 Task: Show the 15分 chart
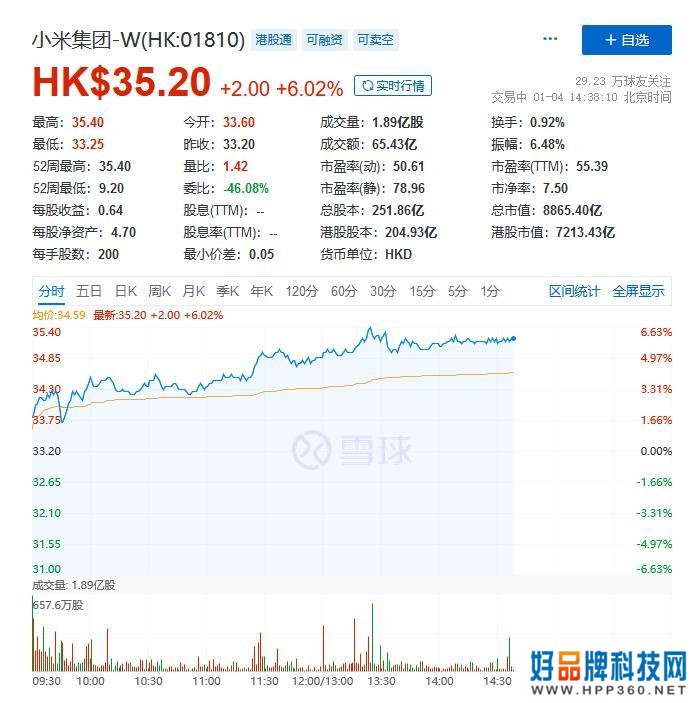(422, 291)
